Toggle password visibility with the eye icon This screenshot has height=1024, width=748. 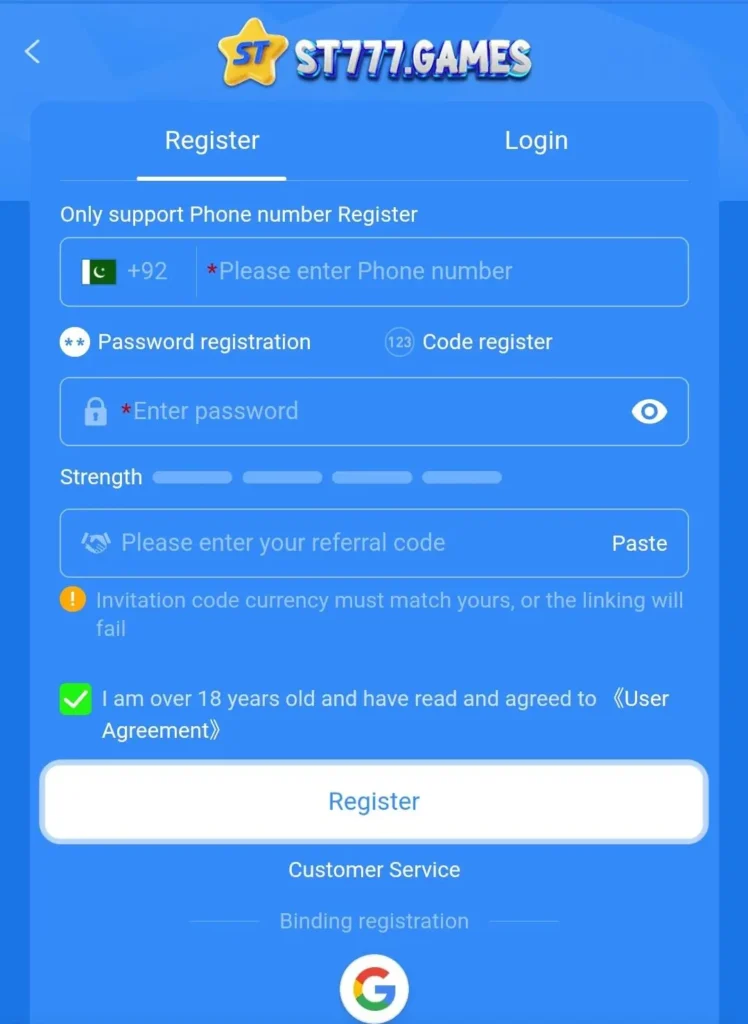pos(649,411)
